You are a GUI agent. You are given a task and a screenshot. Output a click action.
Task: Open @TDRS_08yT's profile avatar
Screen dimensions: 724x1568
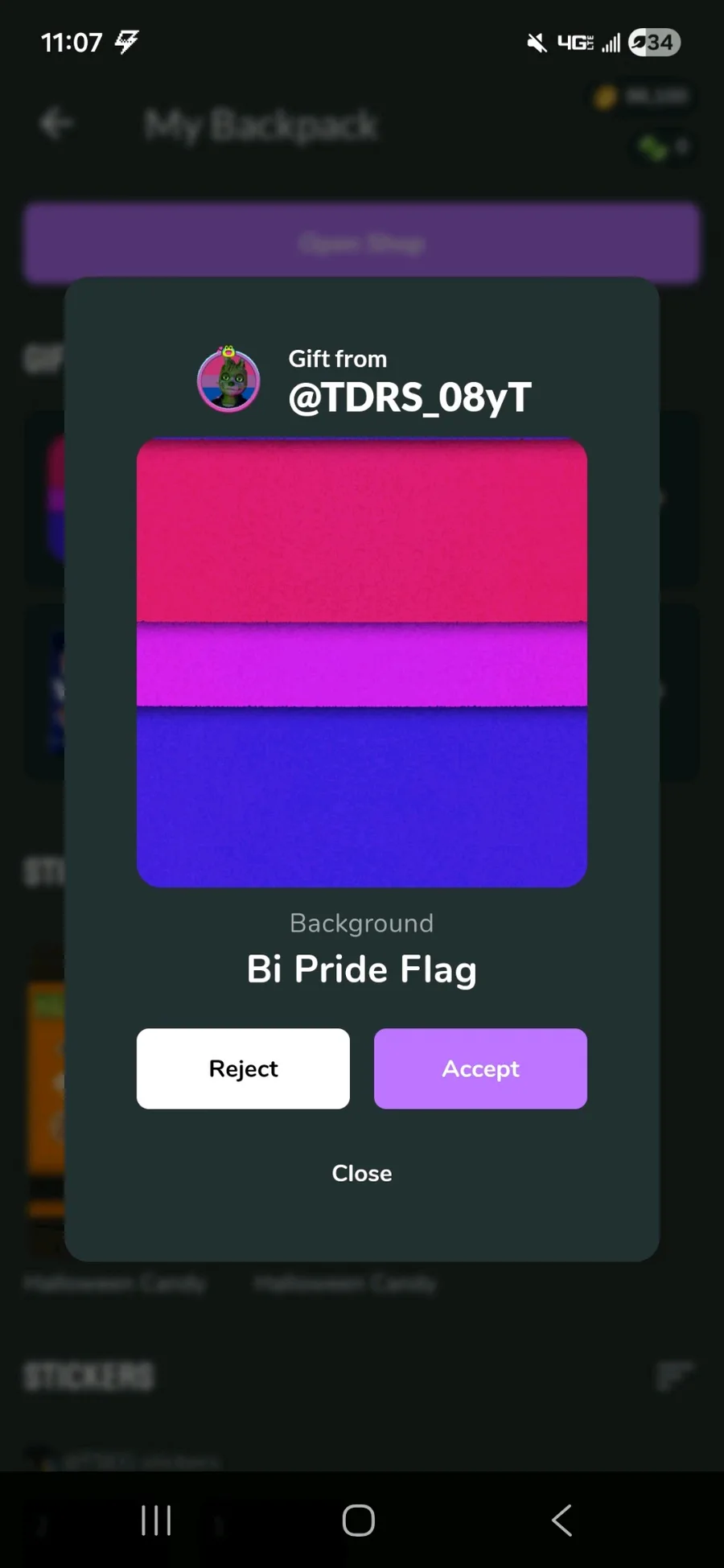pos(229,380)
